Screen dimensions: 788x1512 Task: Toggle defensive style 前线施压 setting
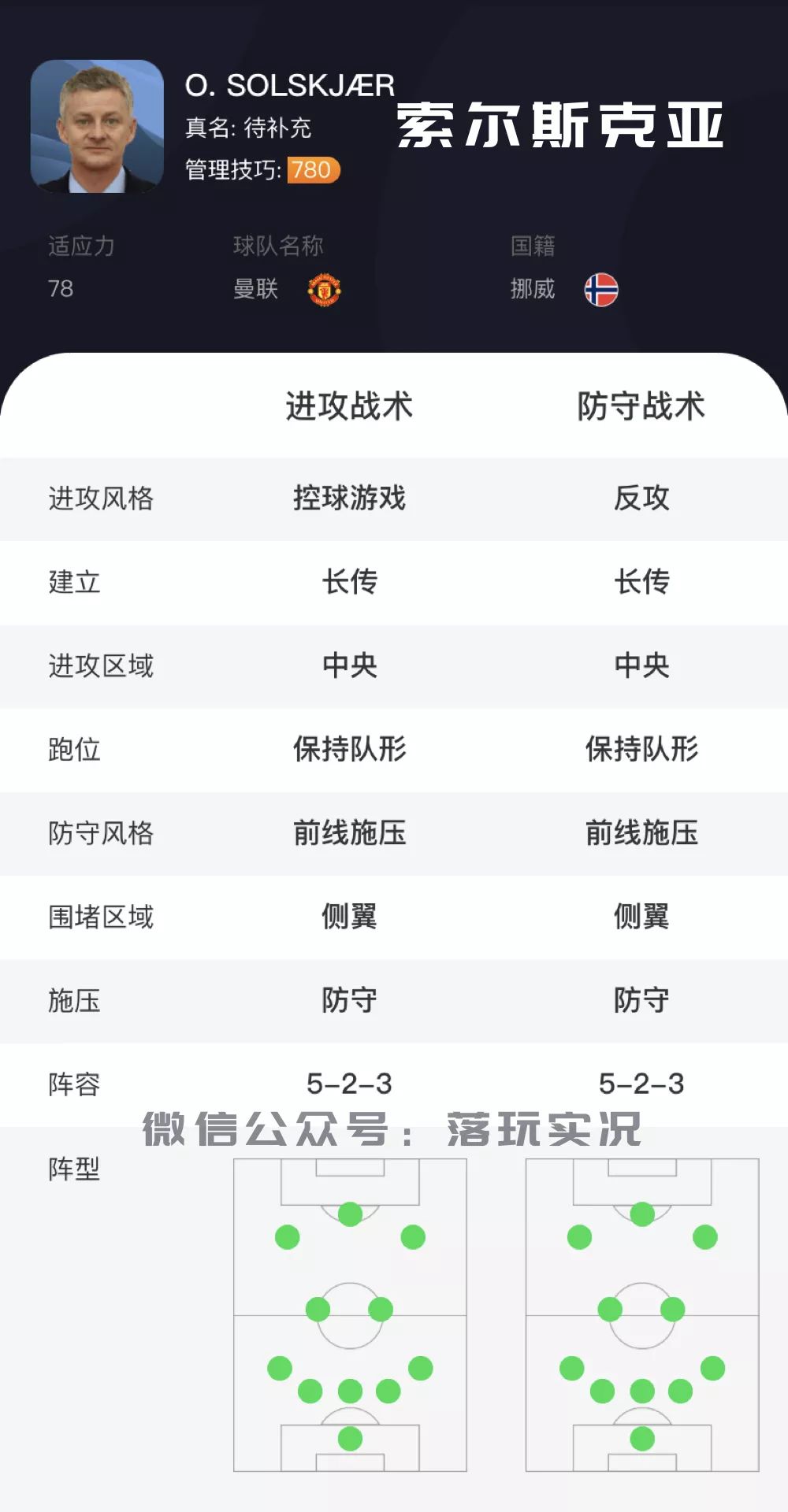tap(640, 835)
